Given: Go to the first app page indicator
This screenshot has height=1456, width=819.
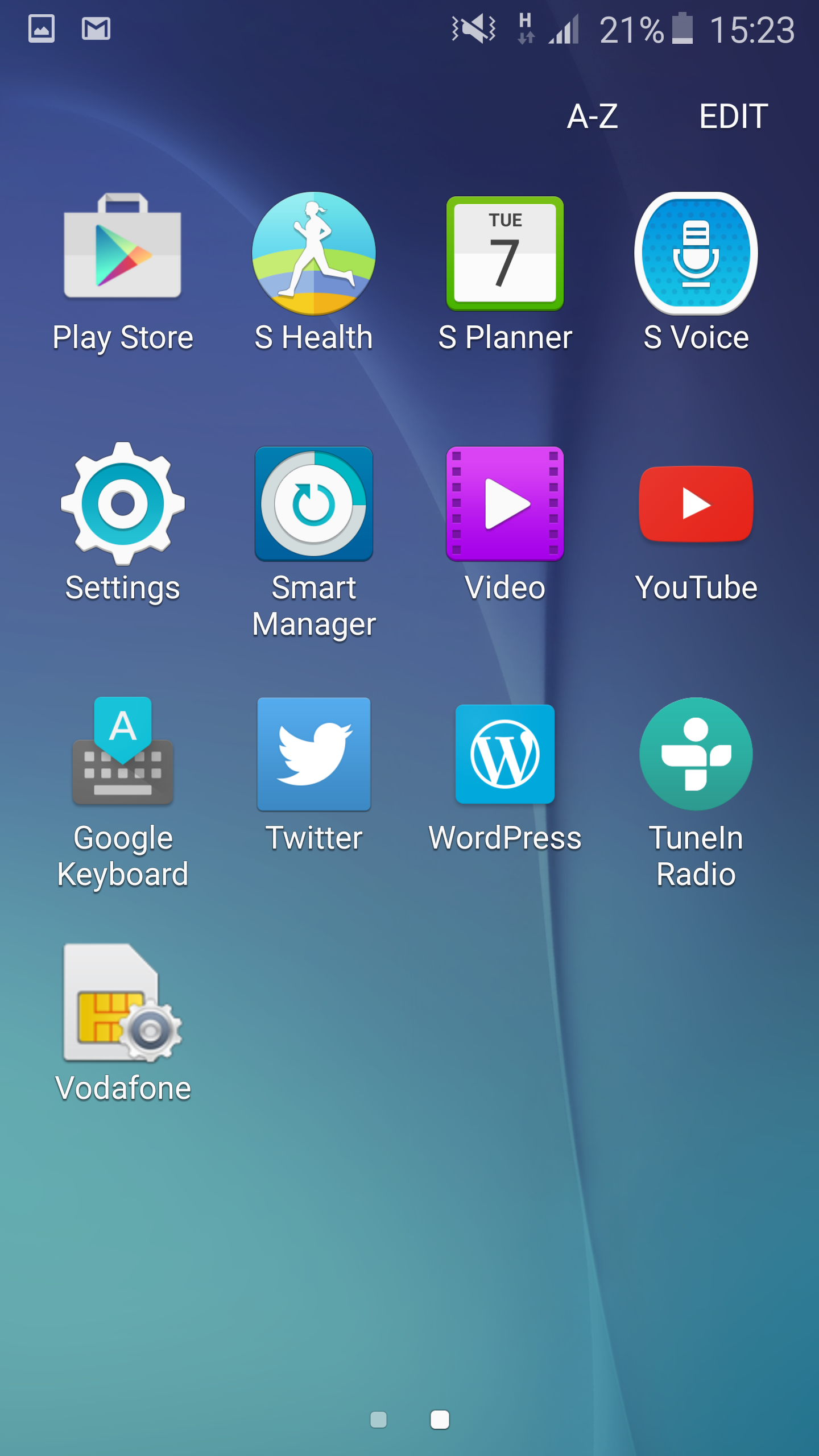Looking at the screenshot, I should coord(379,1420).
